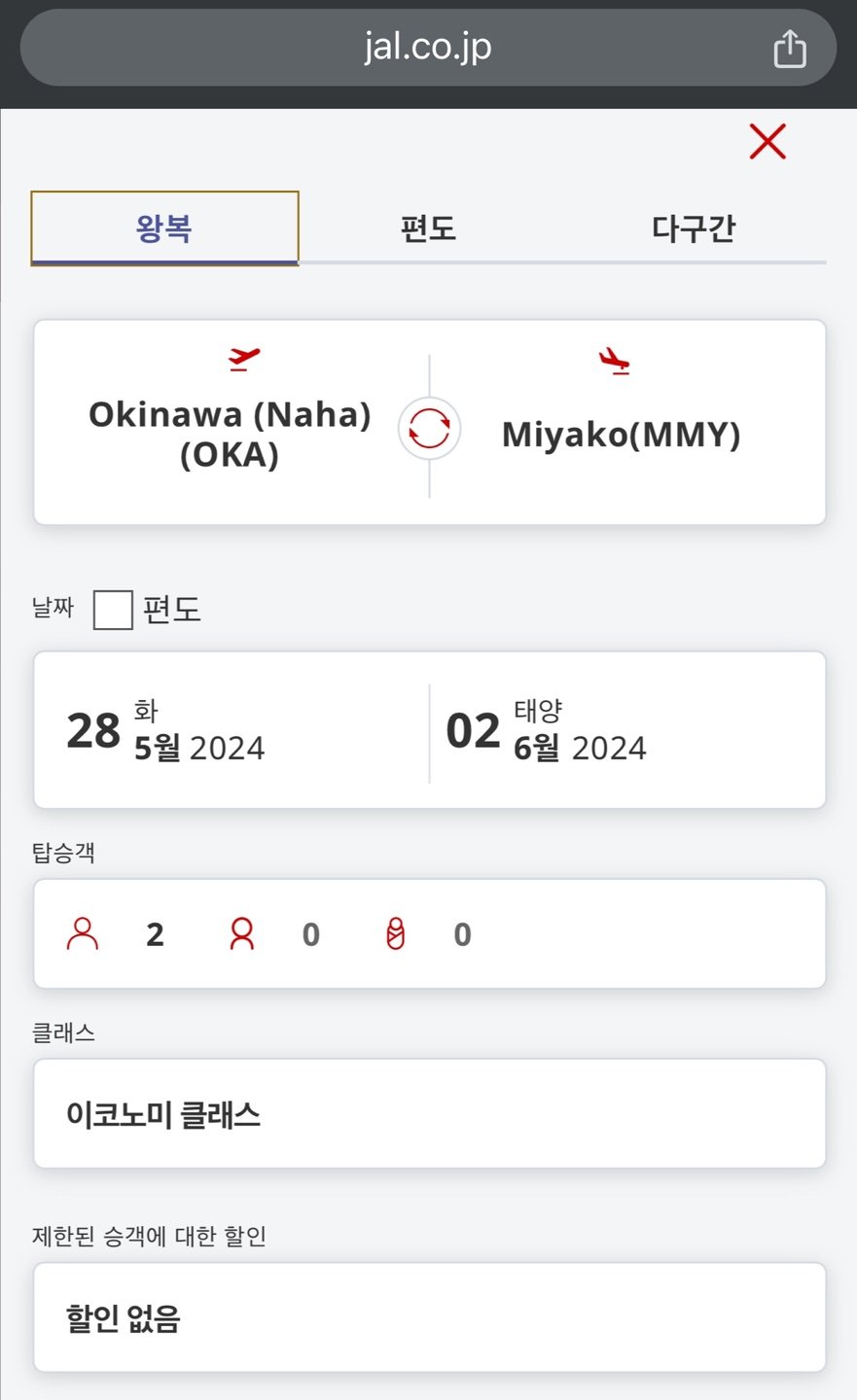The image size is (857, 1400).
Task: Switch to the 편도 one-way tab
Action: click(x=428, y=228)
